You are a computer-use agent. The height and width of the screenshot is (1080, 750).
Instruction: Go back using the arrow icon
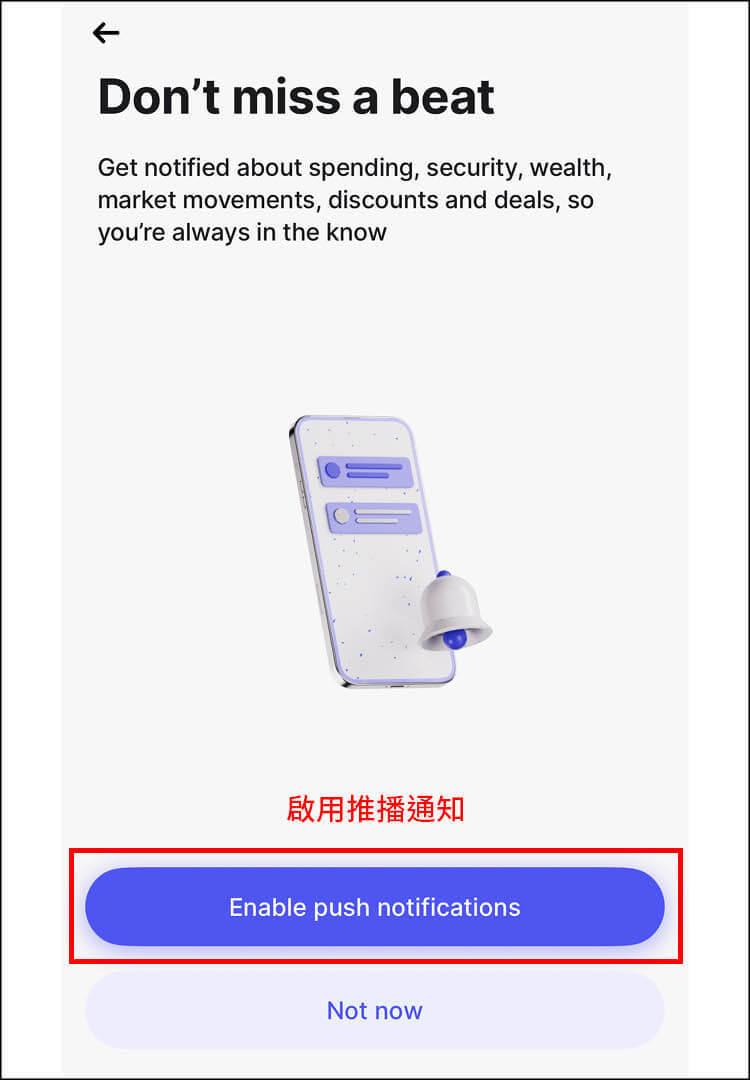click(106, 33)
